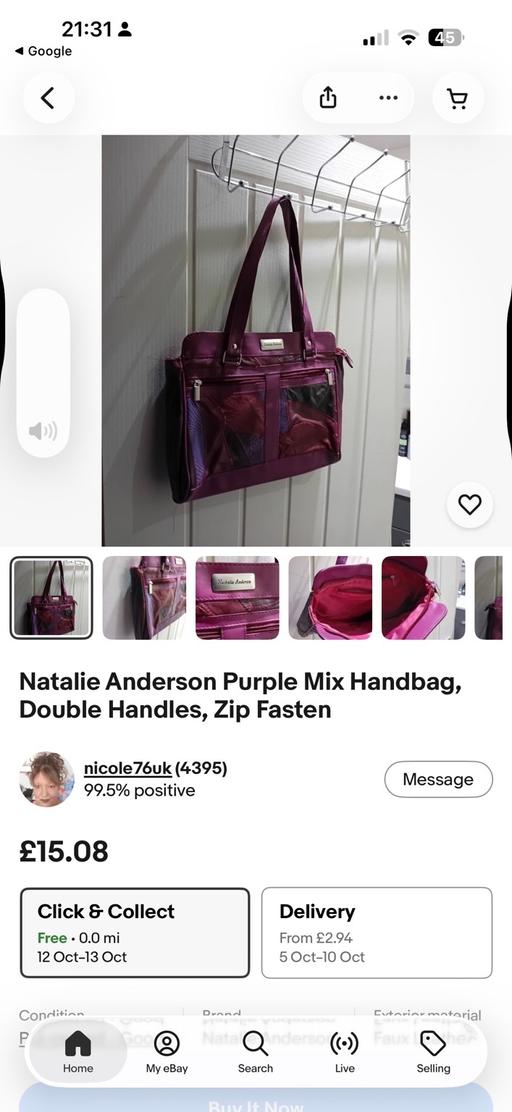The height and width of the screenshot is (1112, 512).
Task: Return to Google via the status bar link
Action: tap(44, 51)
